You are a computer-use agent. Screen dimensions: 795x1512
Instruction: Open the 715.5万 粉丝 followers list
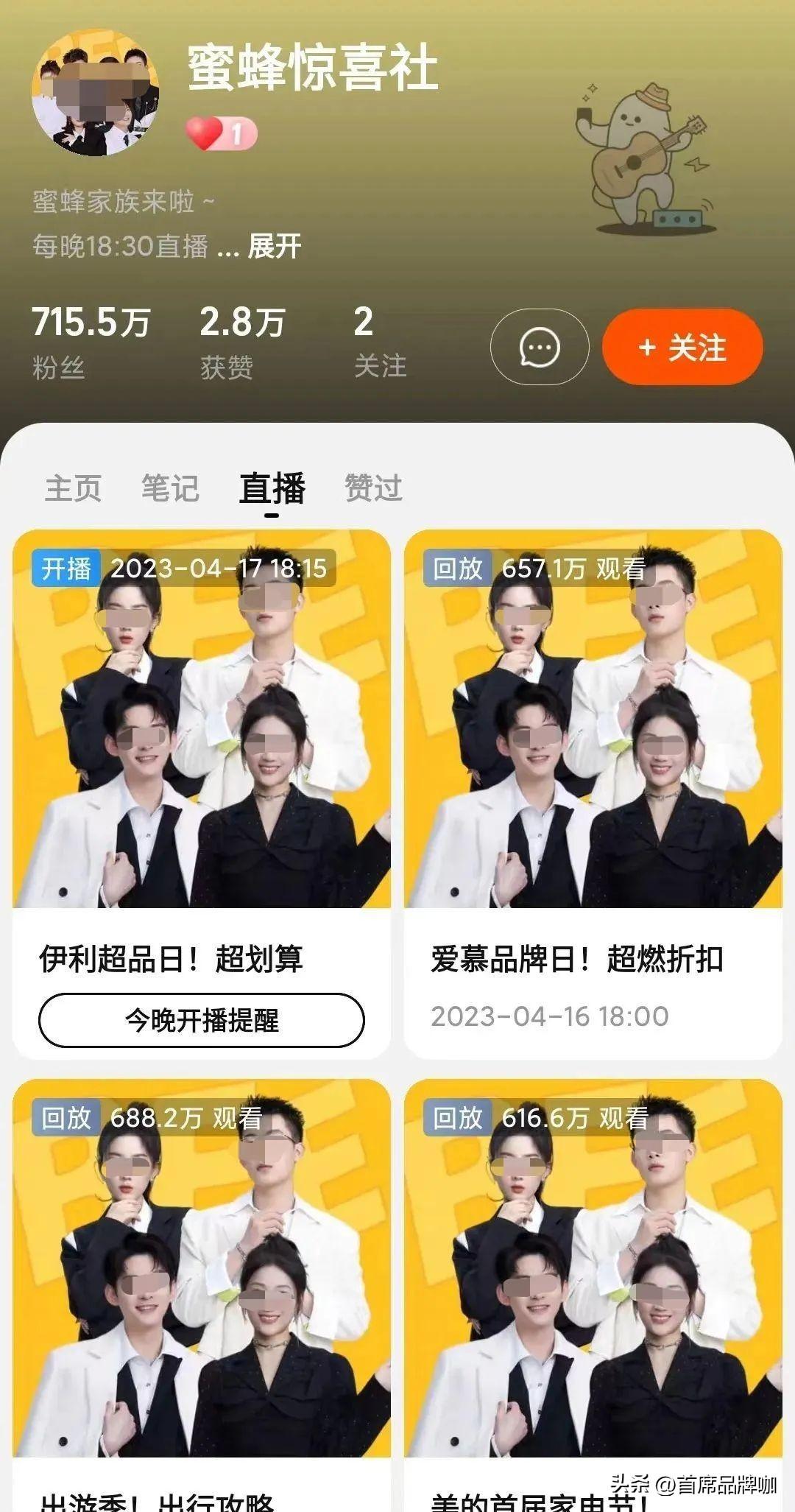pos(90,342)
